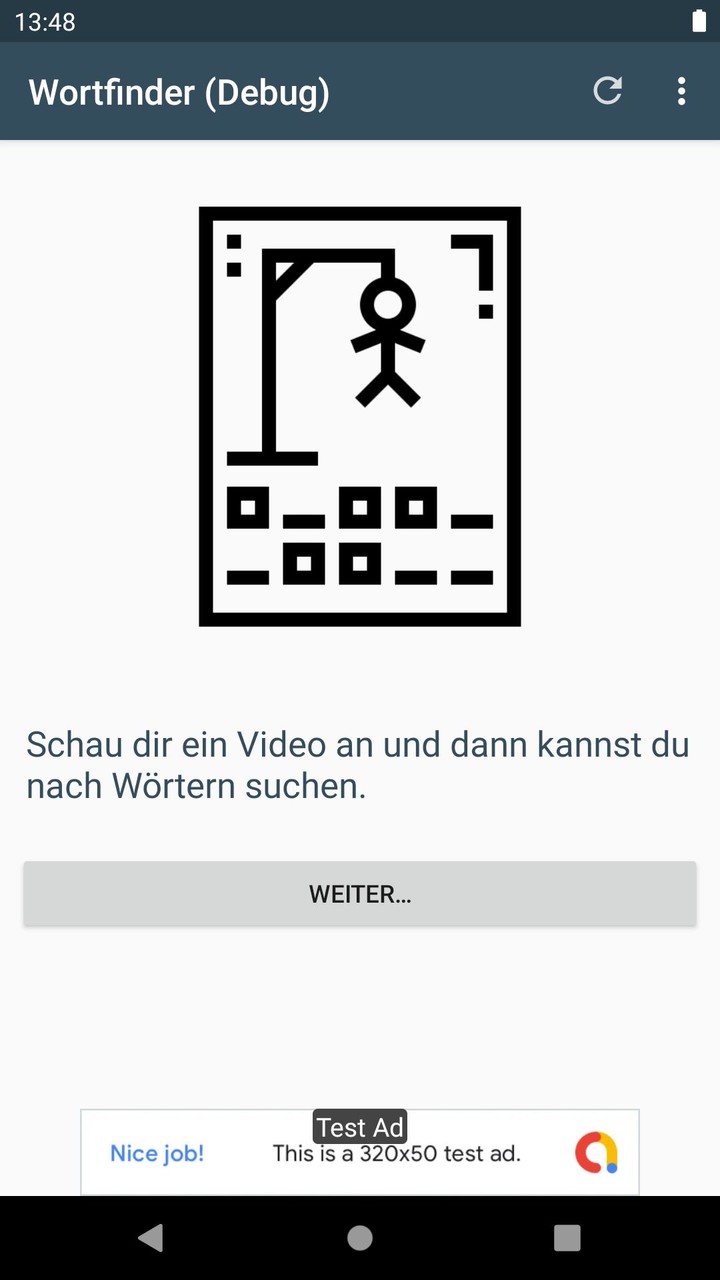Viewport: 720px width, 1280px height.
Task: Select the Wortfinder (Debug) title text
Action: tap(178, 91)
